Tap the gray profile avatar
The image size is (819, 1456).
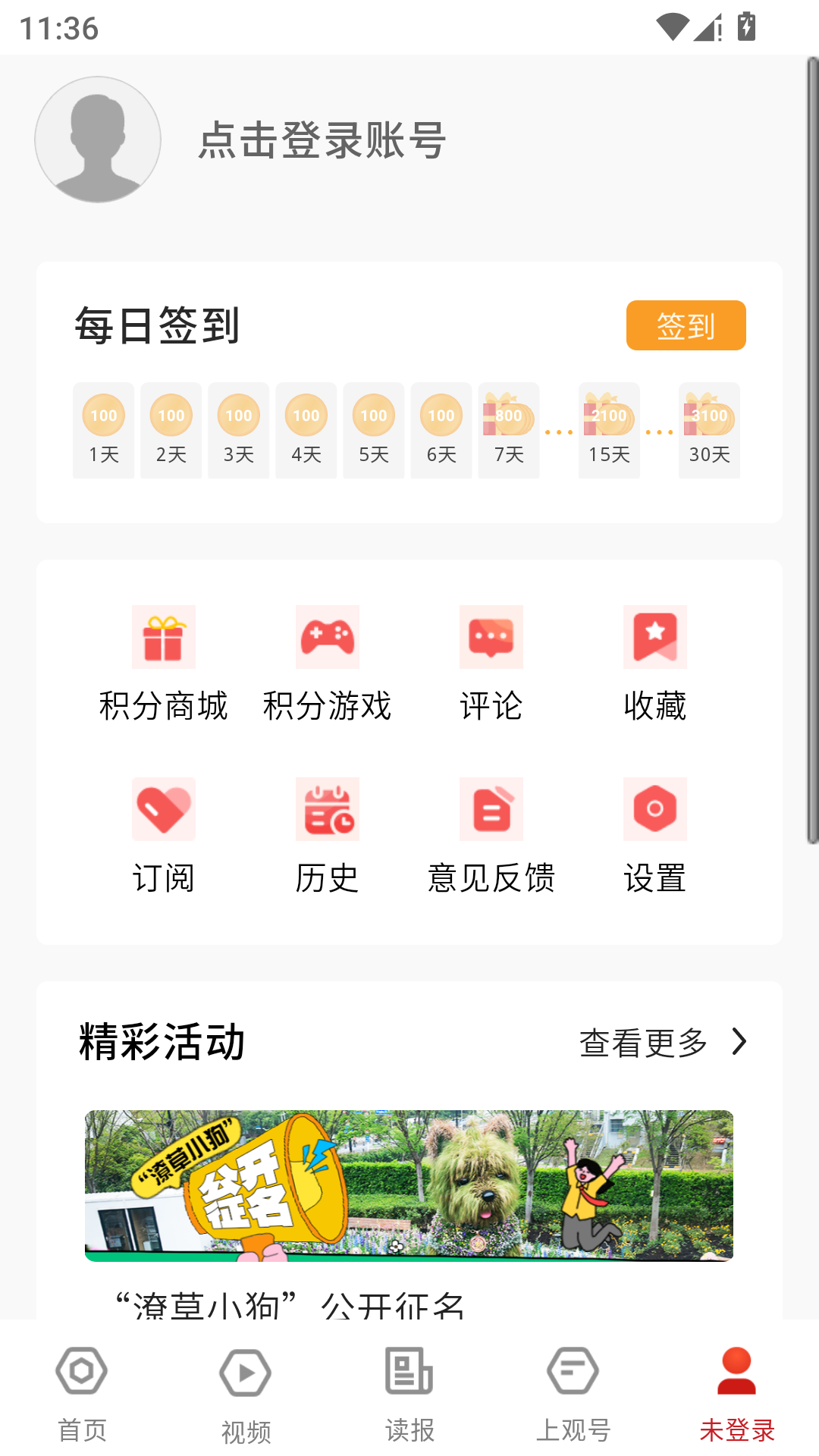coord(98,140)
